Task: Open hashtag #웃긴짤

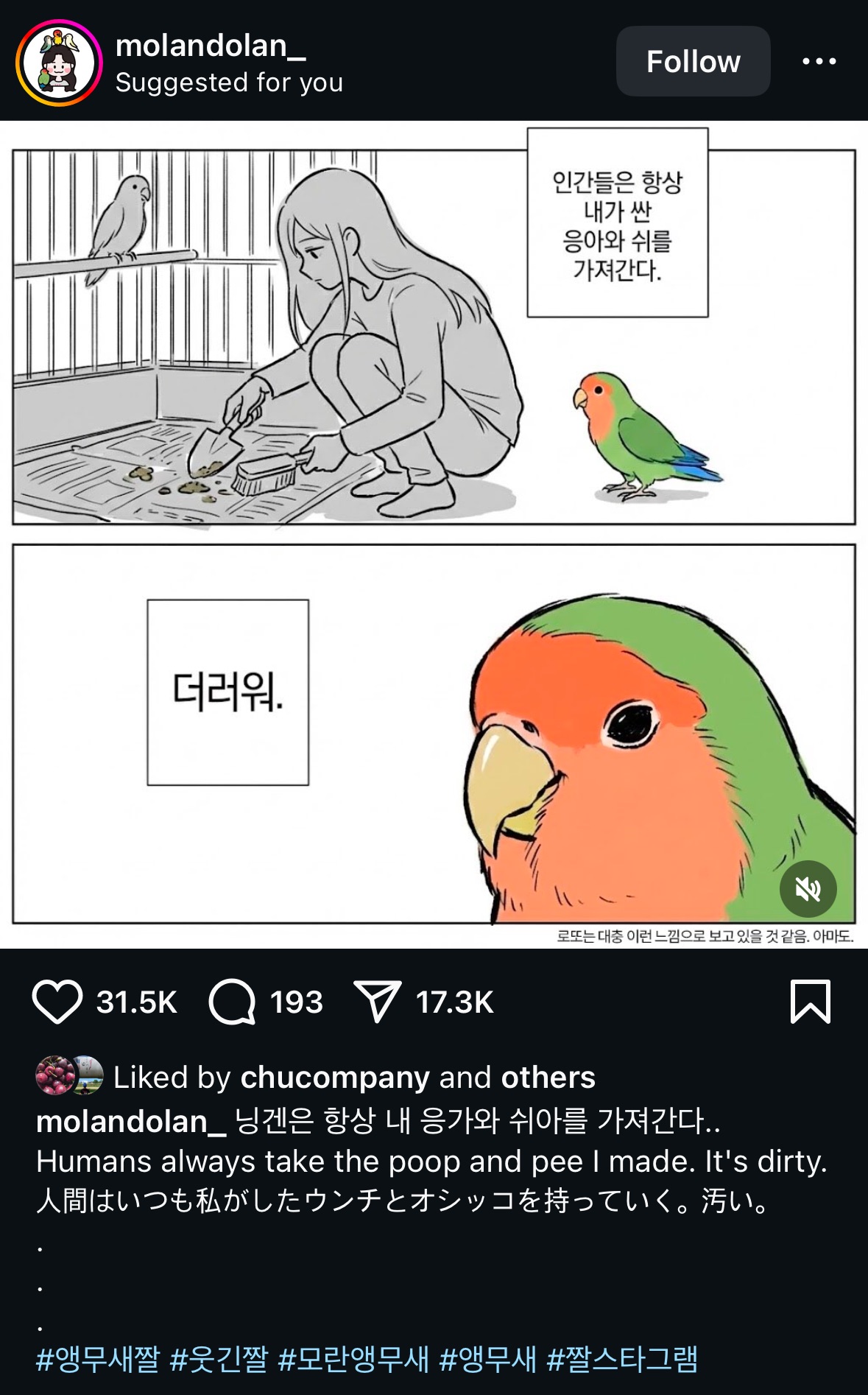Action: tap(219, 1359)
